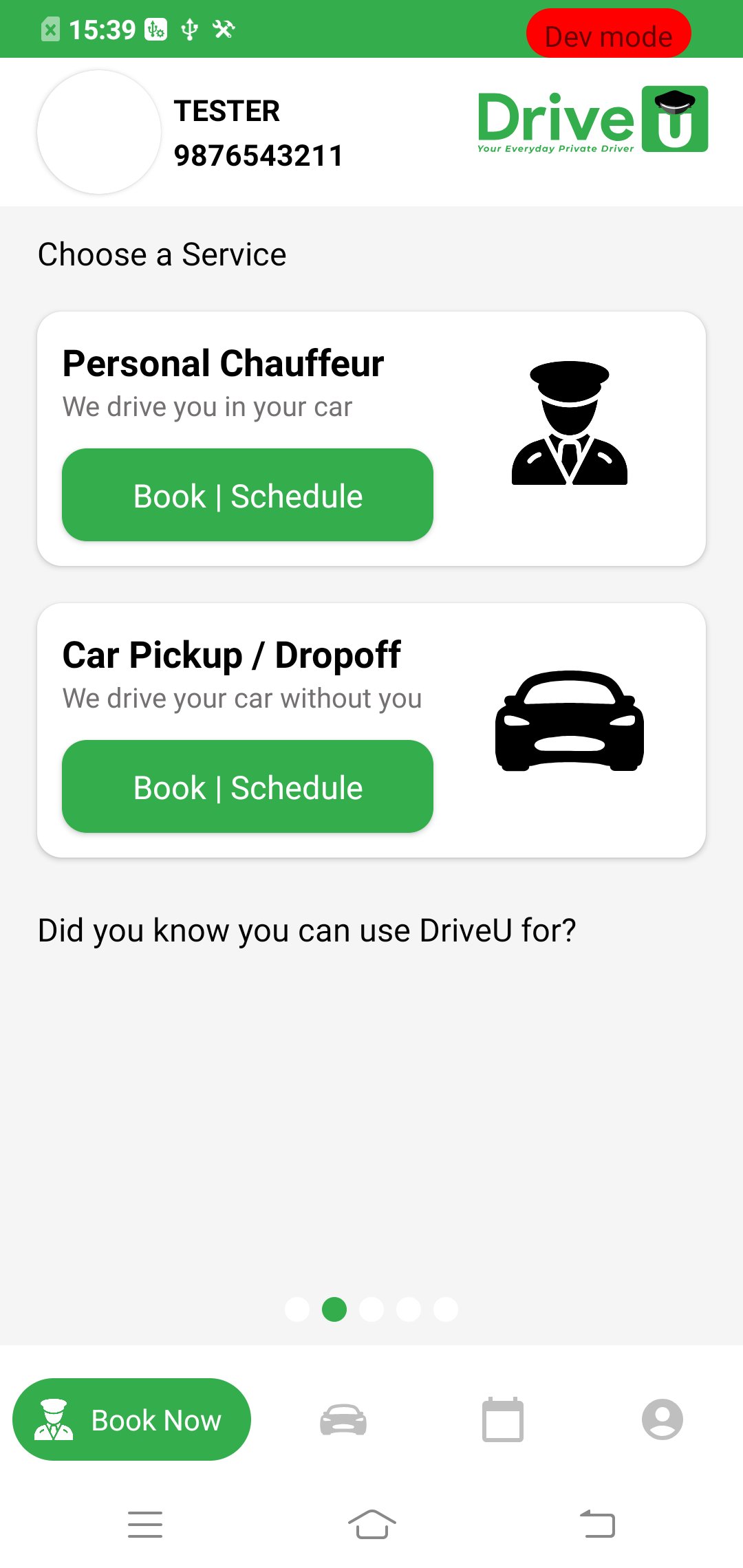Jump to the third carousel page dot
The image size is (743, 1568).
(371, 1309)
